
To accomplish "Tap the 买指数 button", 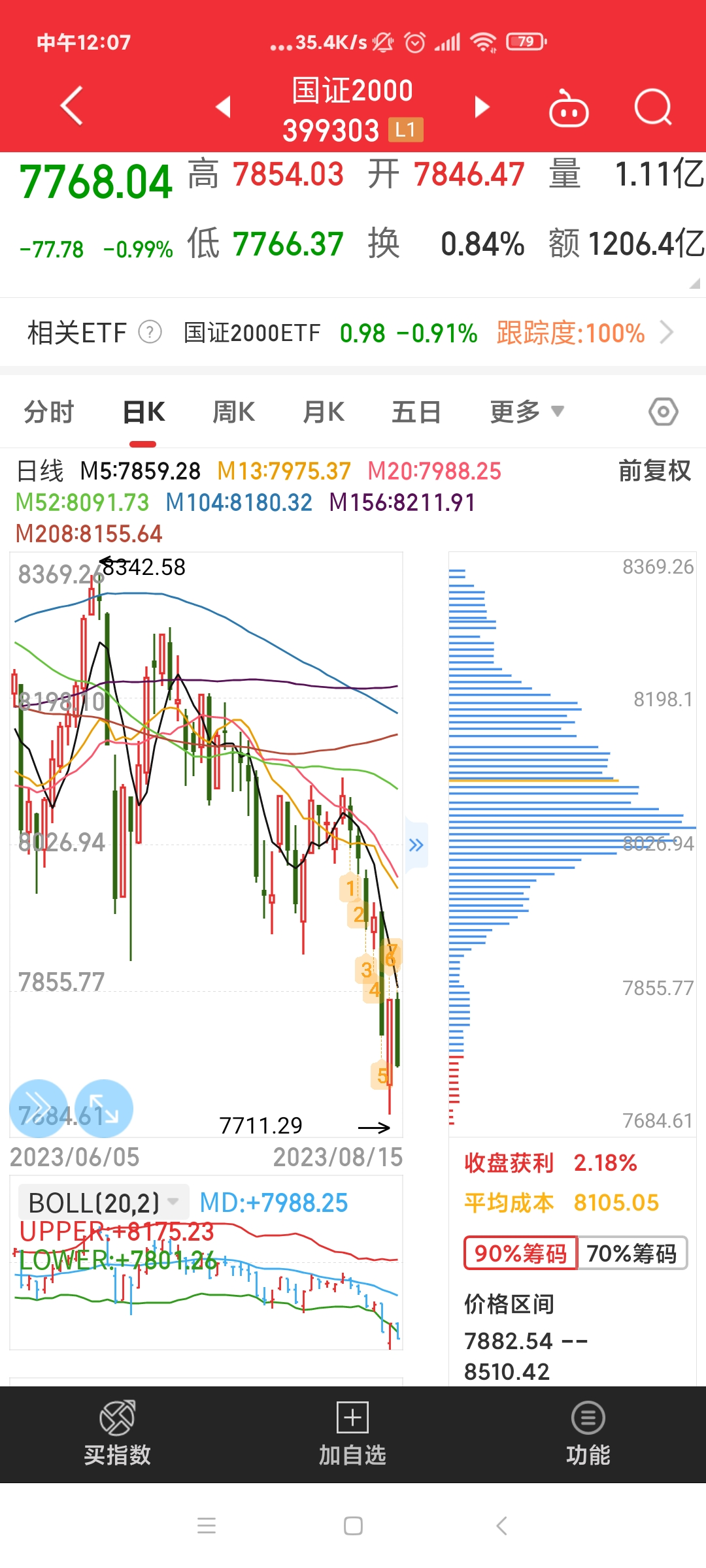I will pos(118,1433).
